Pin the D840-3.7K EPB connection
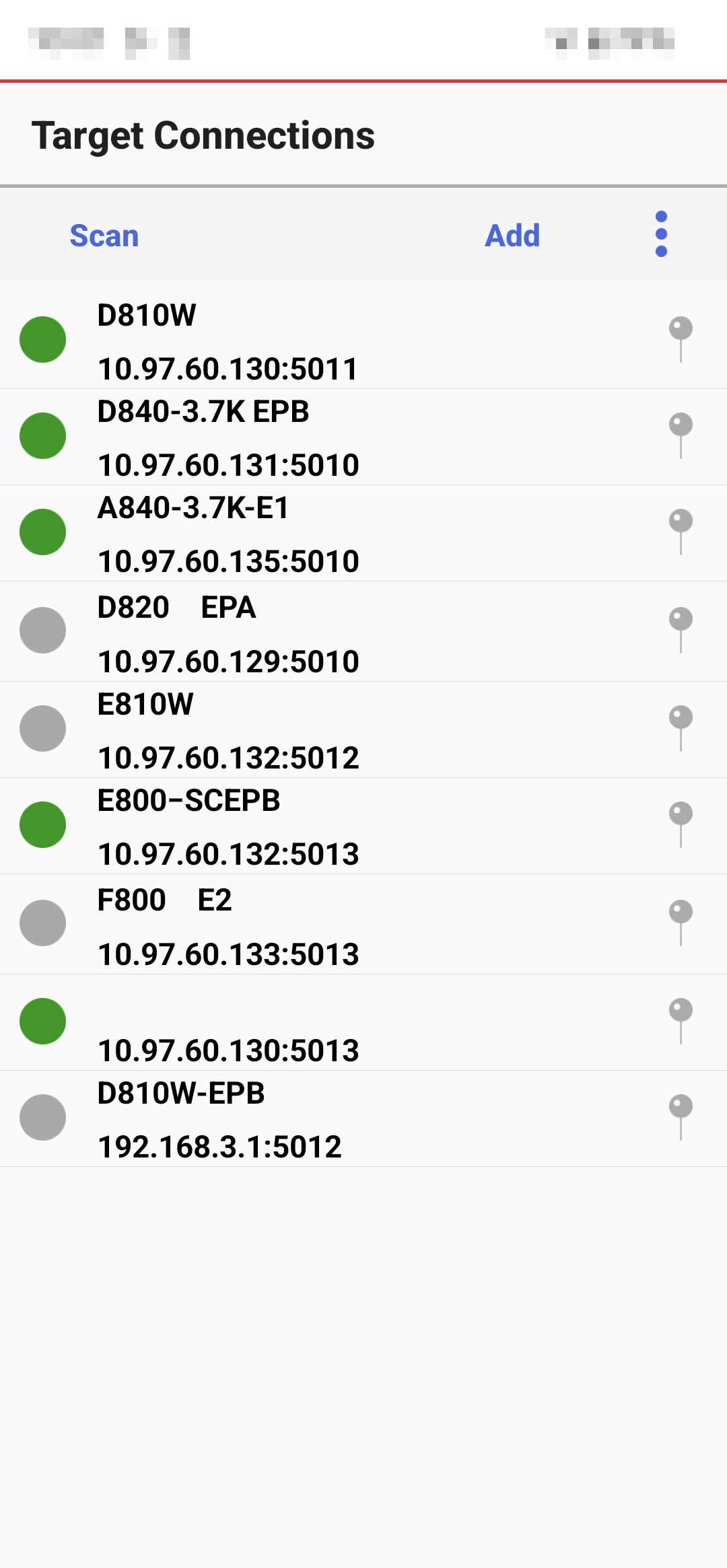Image resolution: width=727 pixels, height=1568 pixels. (x=681, y=435)
